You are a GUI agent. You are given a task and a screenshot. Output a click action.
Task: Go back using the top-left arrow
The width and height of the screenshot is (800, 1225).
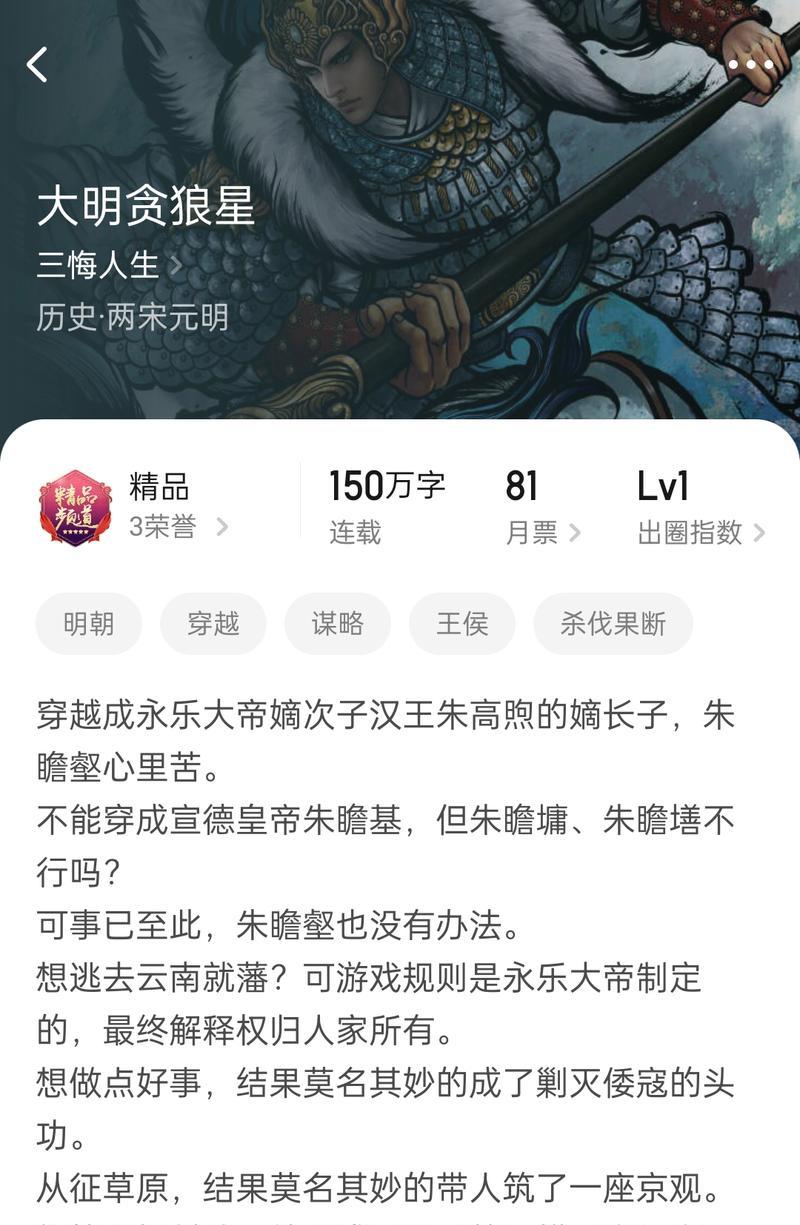(37, 65)
